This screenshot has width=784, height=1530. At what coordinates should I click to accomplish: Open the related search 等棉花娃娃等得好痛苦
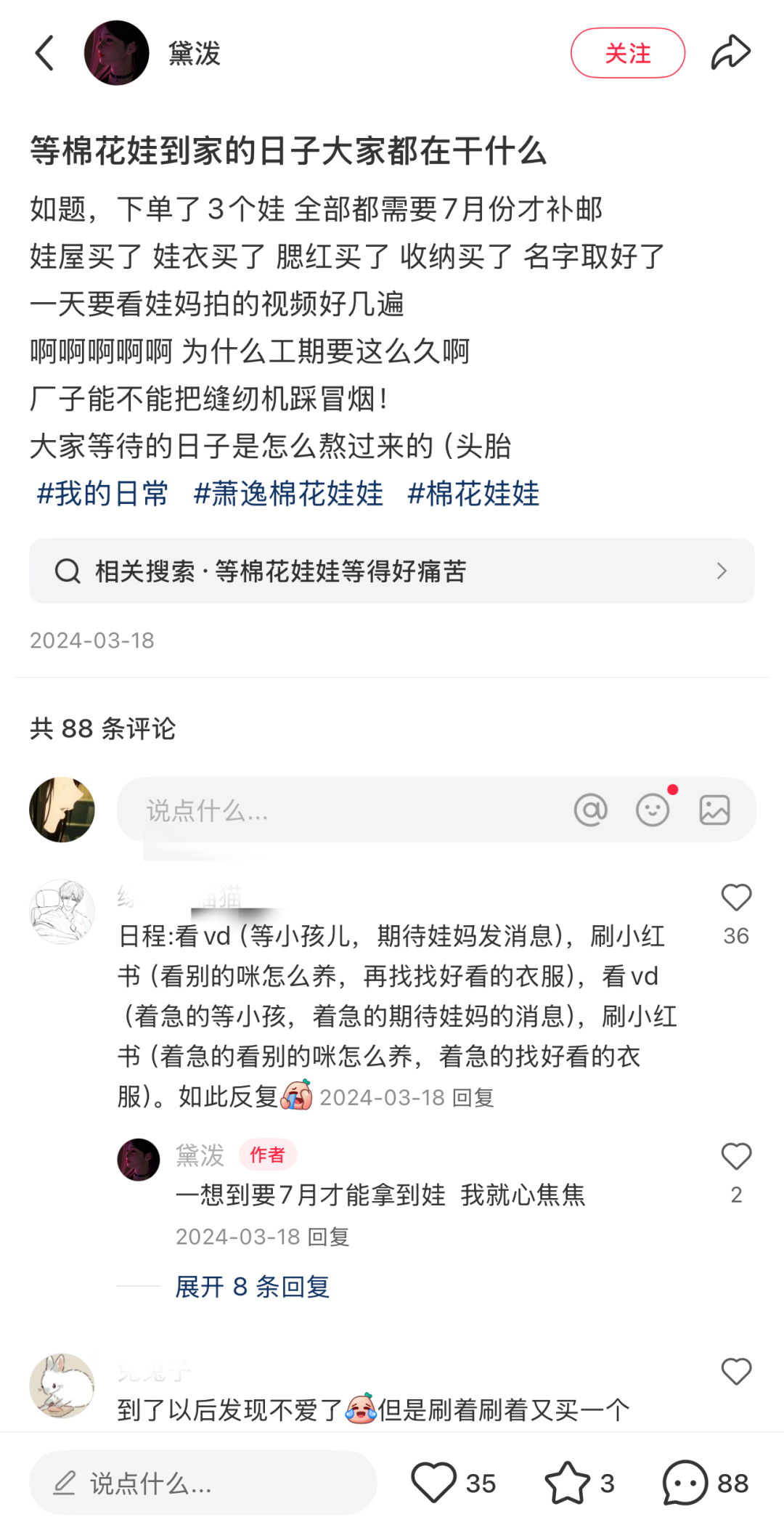(391, 571)
